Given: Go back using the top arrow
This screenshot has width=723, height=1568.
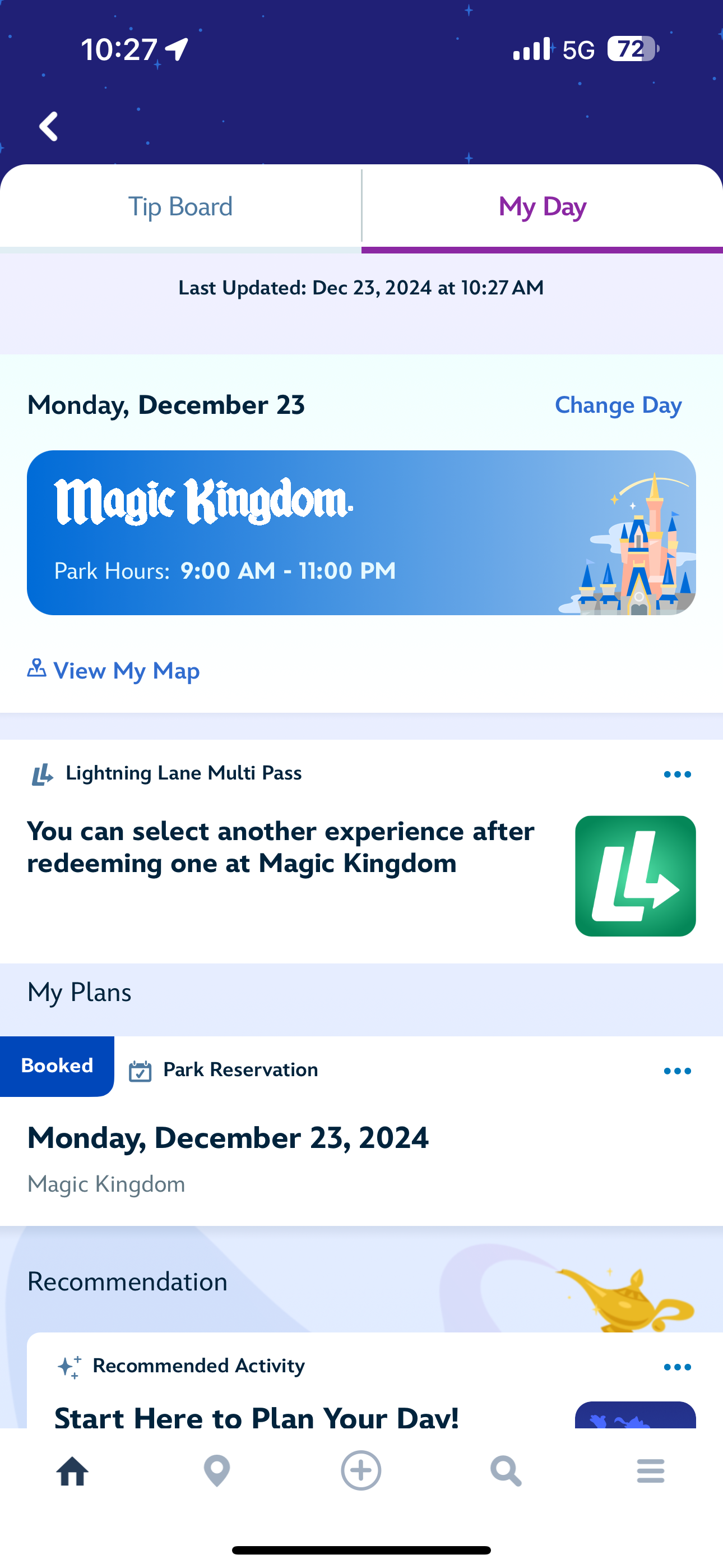Looking at the screenshot, I should [49, 127].
